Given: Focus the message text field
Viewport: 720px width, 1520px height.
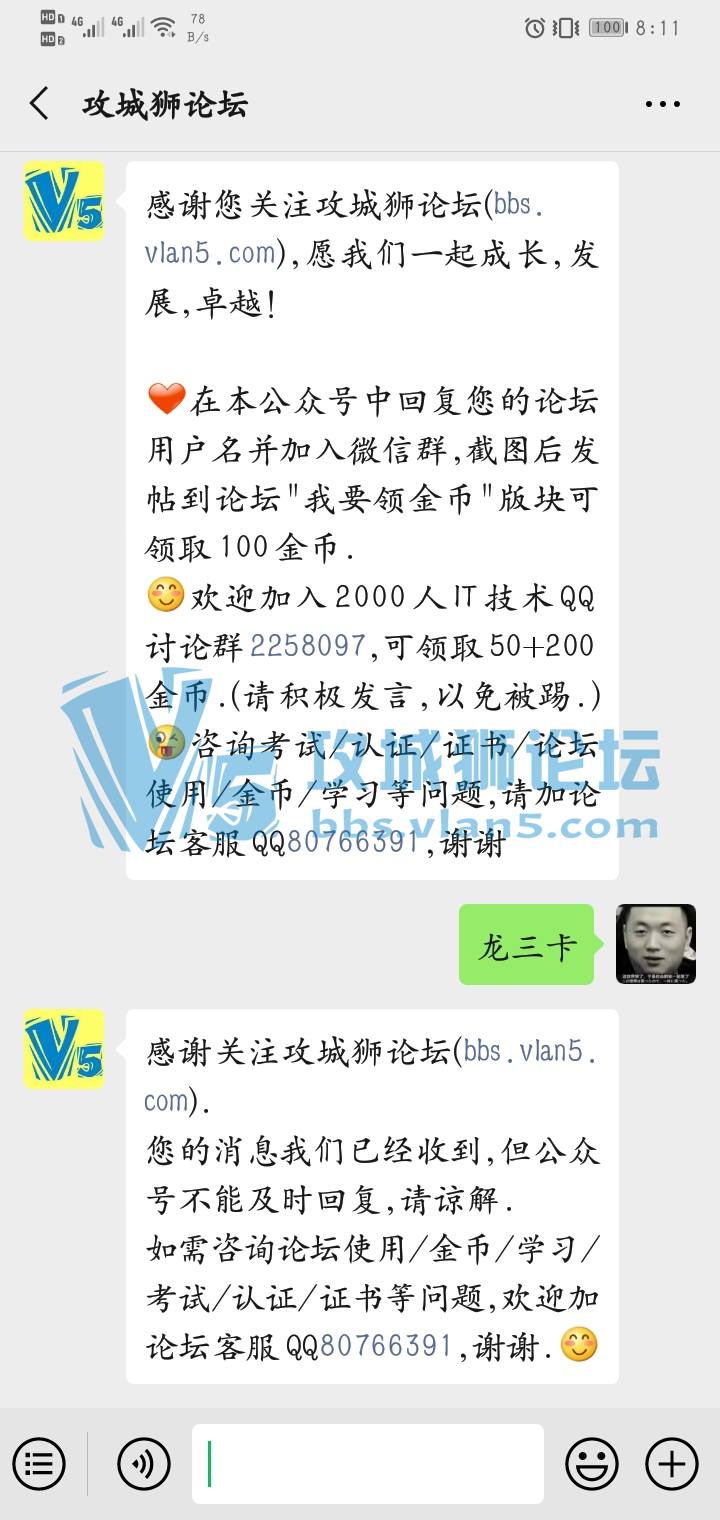Looking at the screenshot, I should tap(368, 1464).
